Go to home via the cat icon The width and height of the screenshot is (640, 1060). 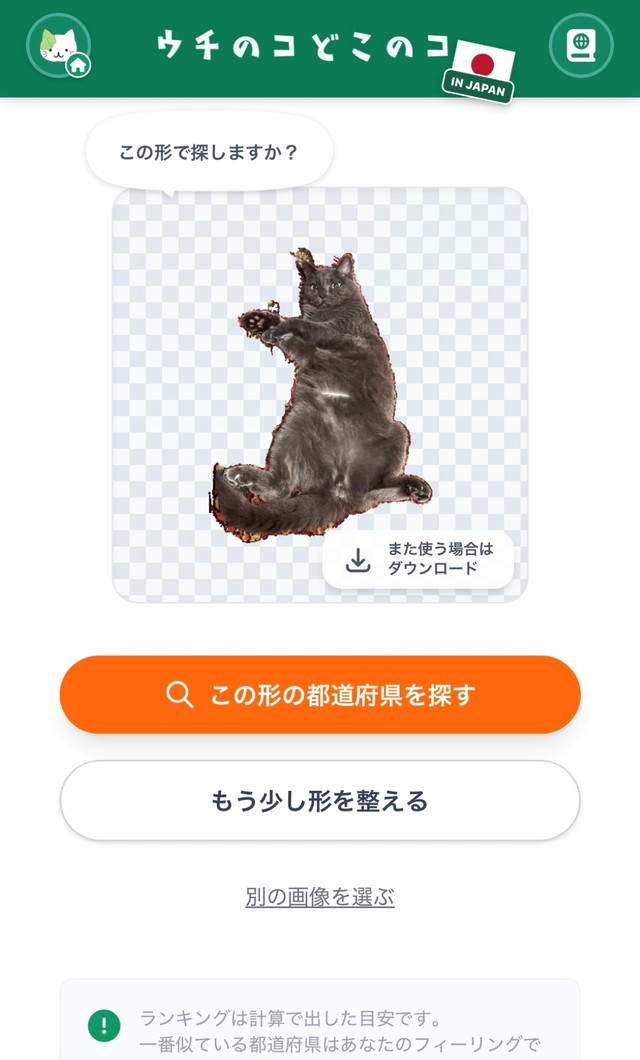click(x=59, y=46)
